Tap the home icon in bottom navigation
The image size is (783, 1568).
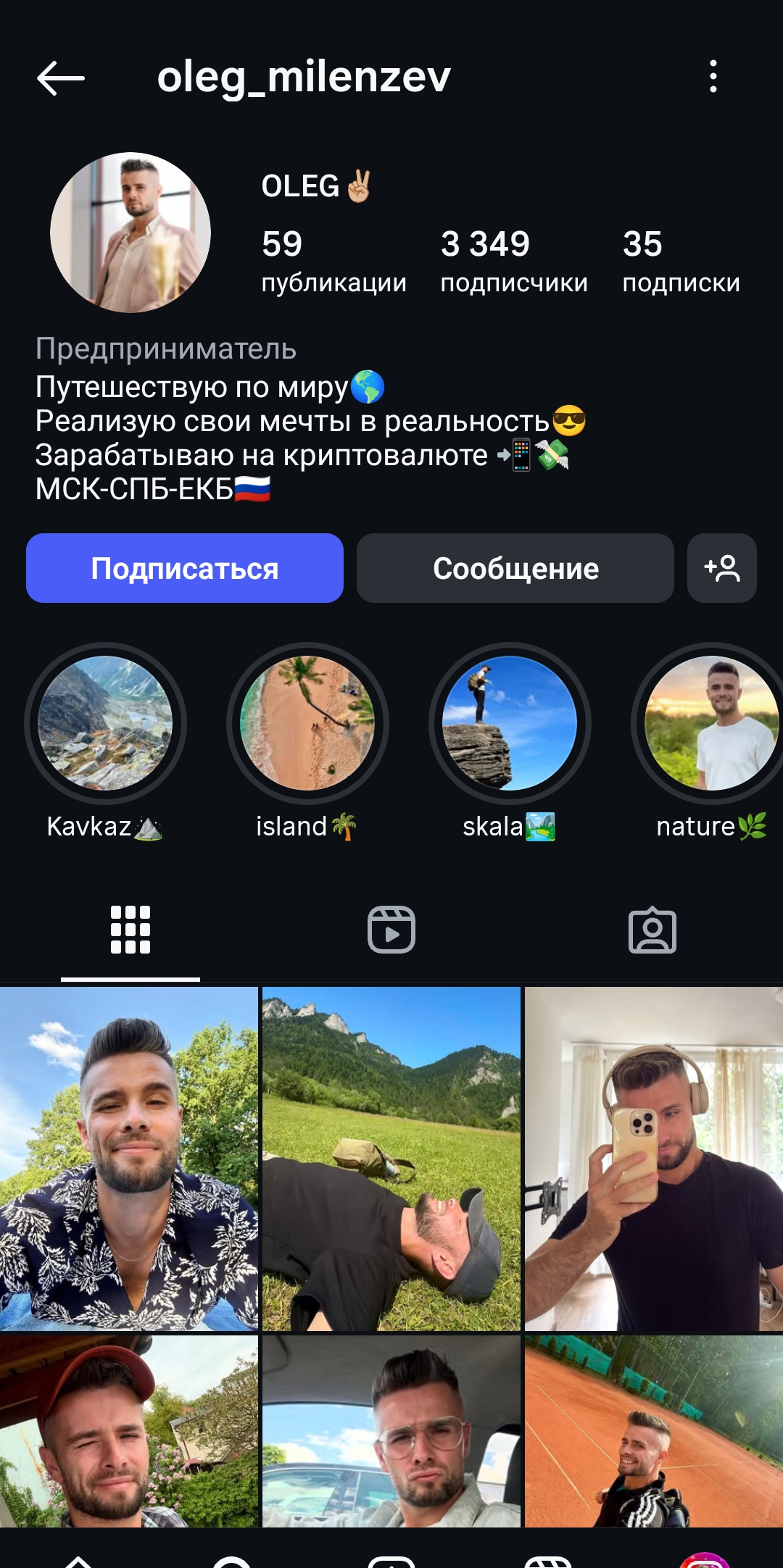(78, 1558)
